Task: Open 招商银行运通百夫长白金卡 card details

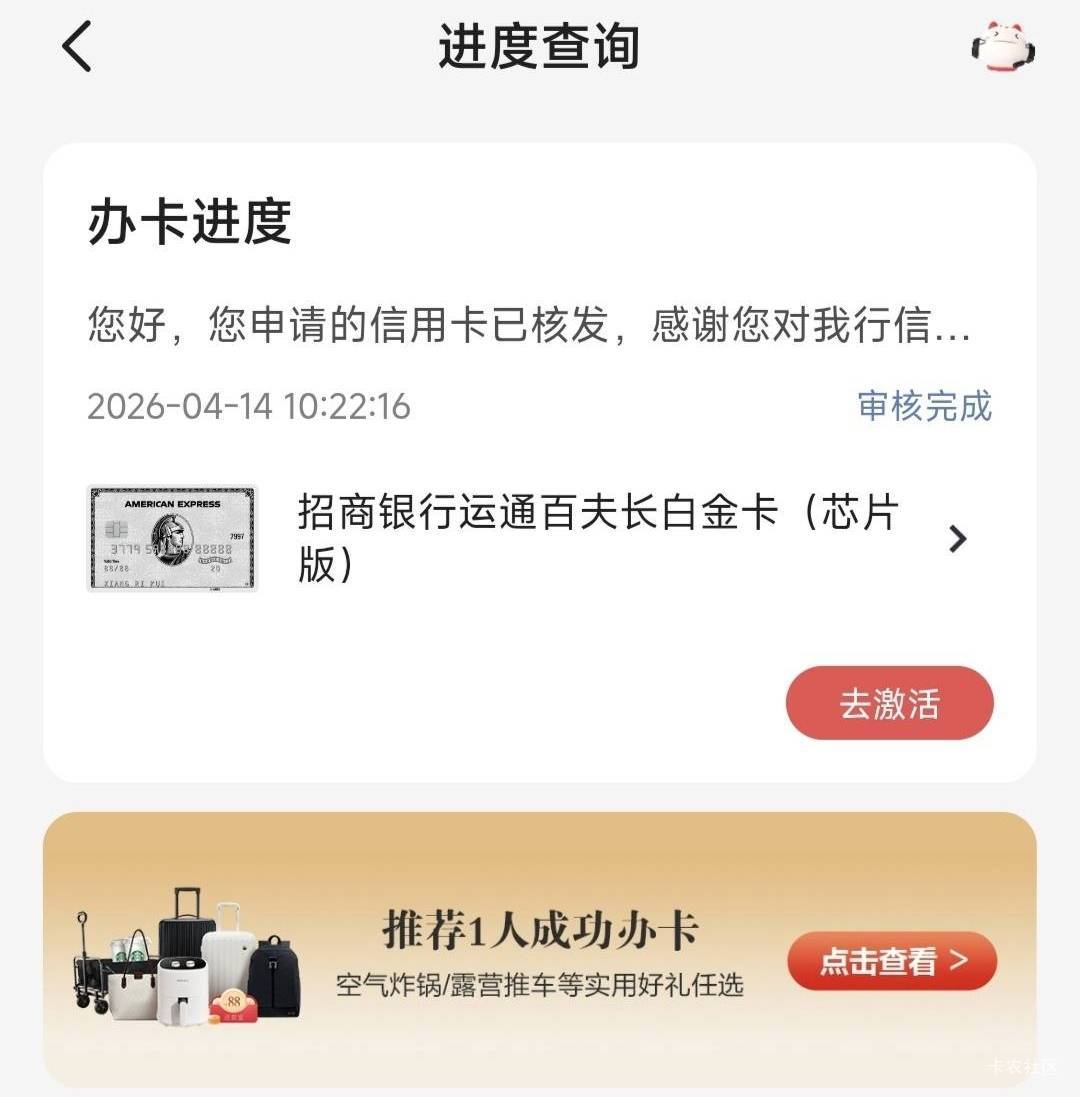Action: (x=539, y=538)
